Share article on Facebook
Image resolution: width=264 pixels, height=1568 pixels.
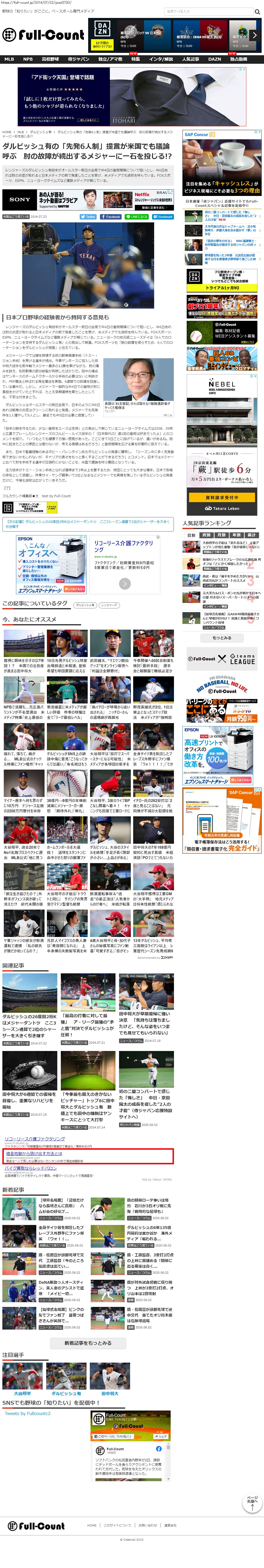111,217
